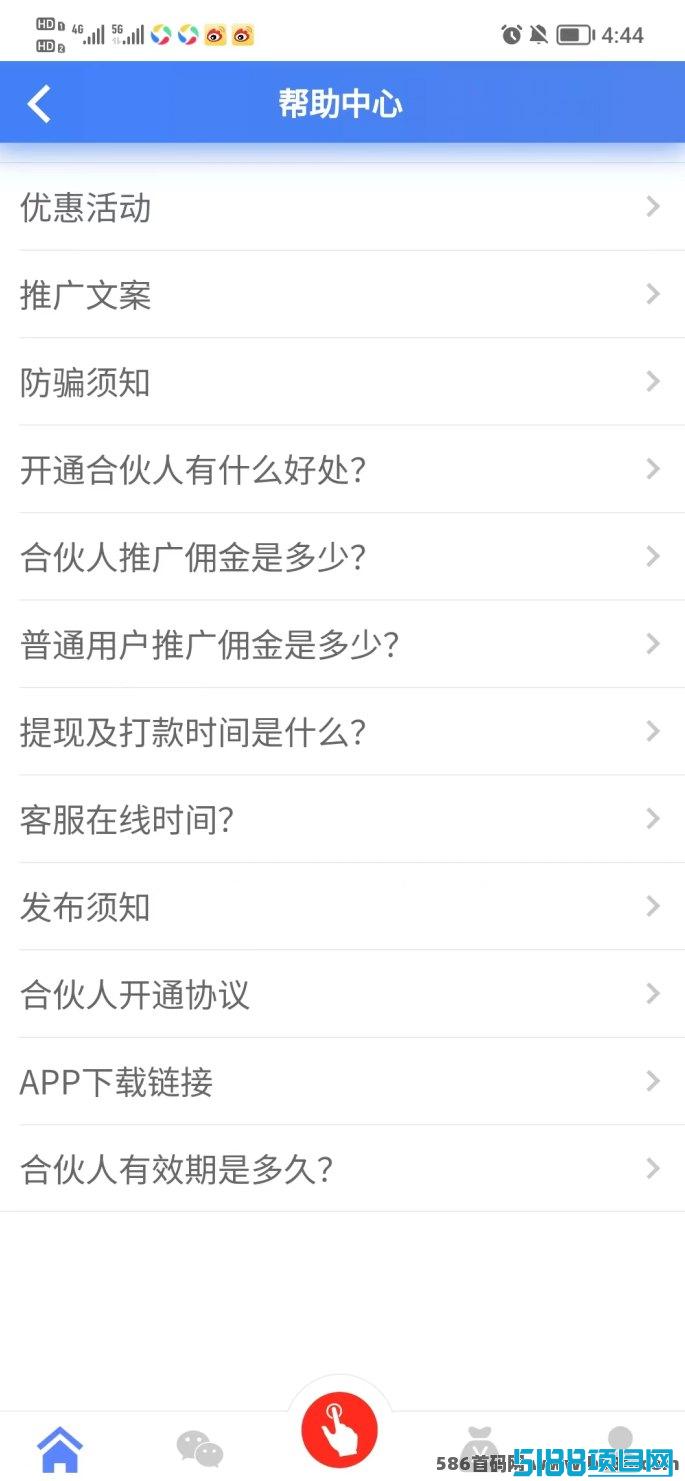Open the 发布须知 row
Screen dimensions: 685x1481
tap(342, 906)
